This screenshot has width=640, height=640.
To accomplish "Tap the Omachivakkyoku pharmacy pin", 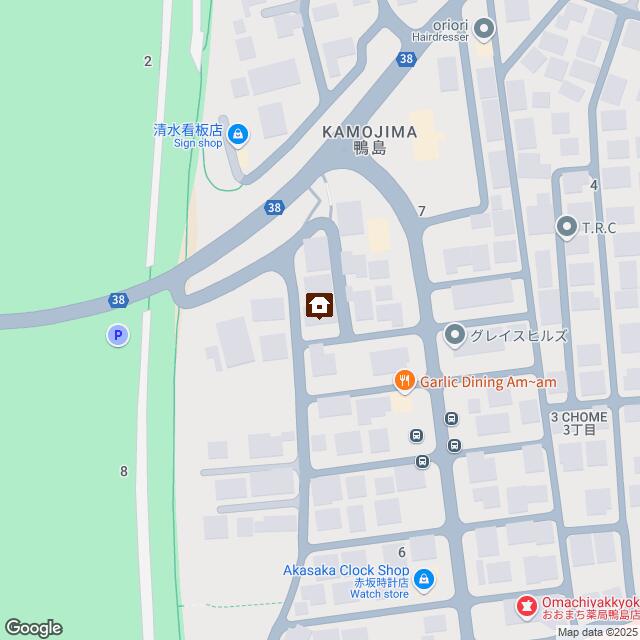I will click(525, 606).
